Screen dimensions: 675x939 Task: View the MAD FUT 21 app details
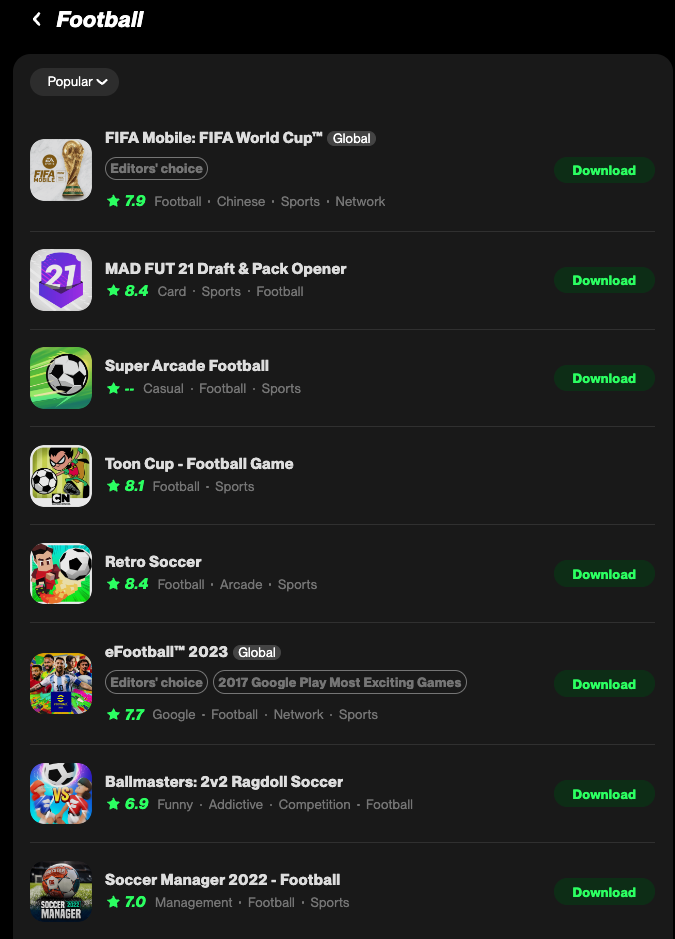pos(225,269)
